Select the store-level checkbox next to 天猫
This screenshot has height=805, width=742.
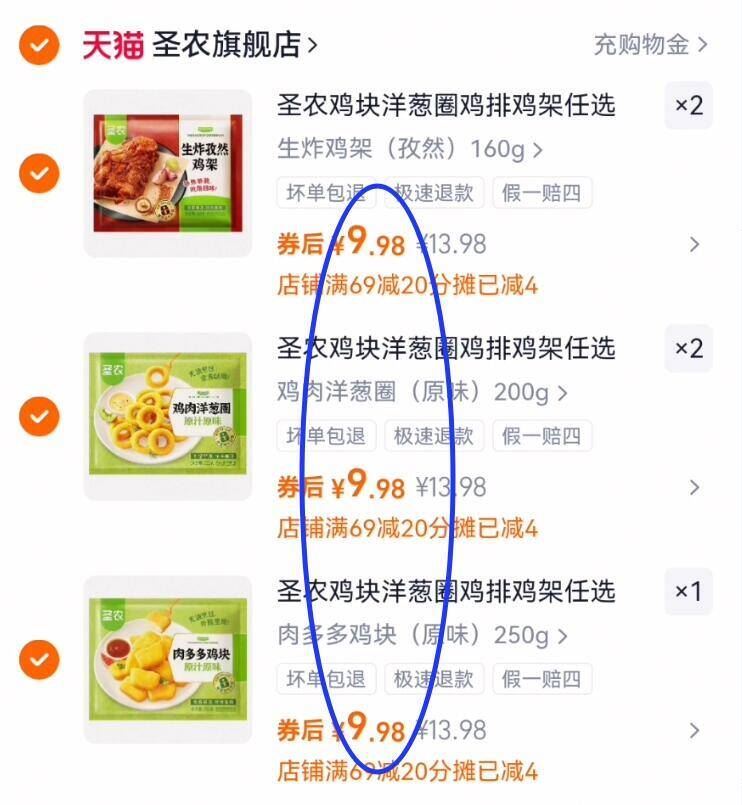(x=40, y=45)
